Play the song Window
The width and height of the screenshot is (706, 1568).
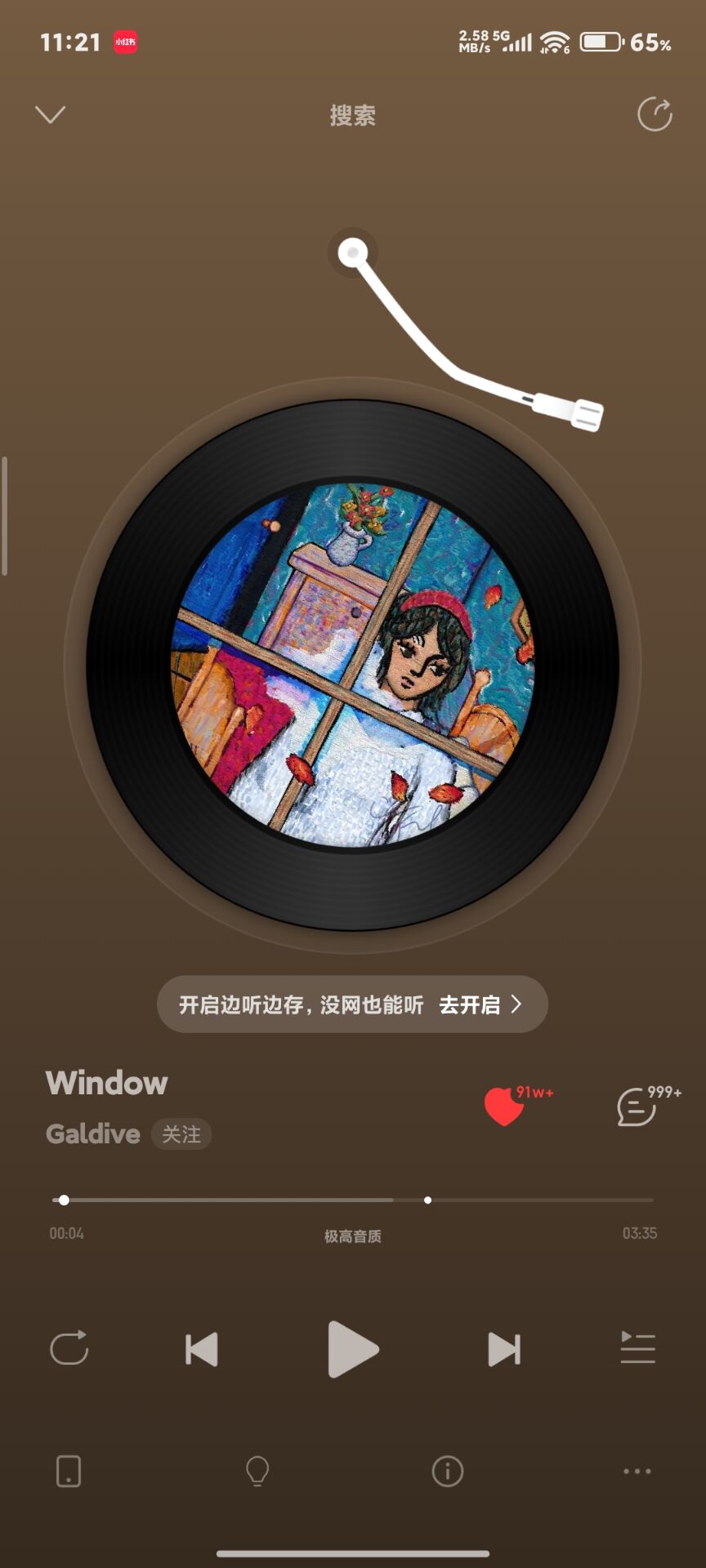(x=352, y=1349)
